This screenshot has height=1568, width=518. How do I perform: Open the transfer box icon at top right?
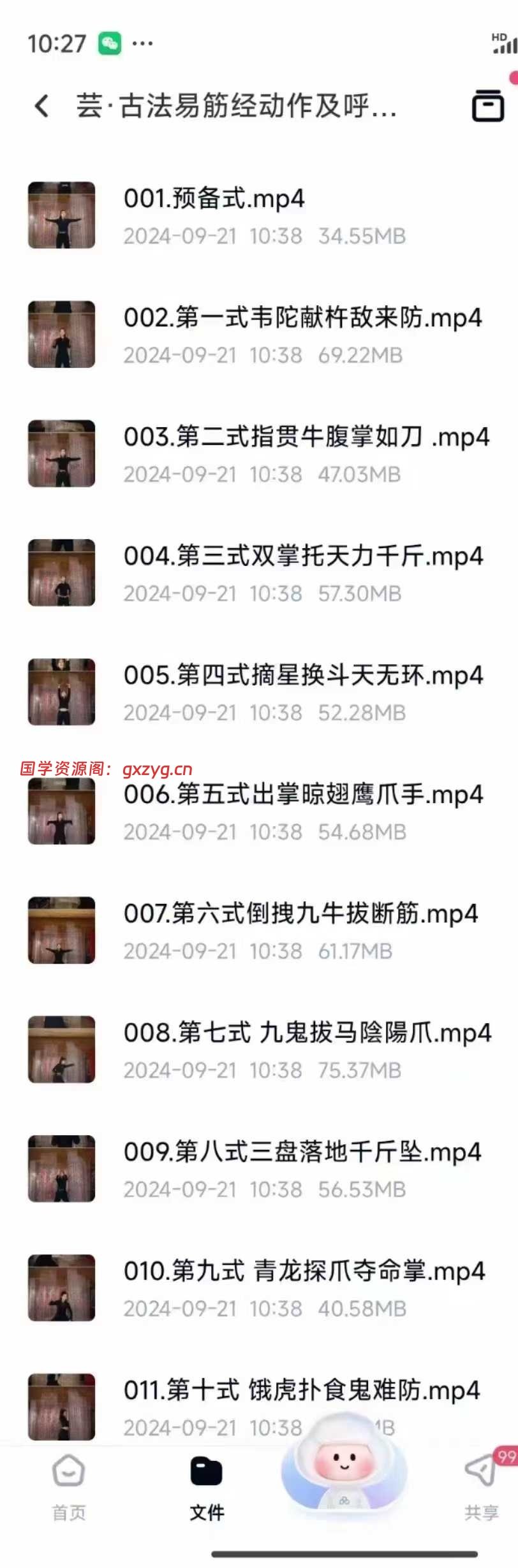click(488, 105)
